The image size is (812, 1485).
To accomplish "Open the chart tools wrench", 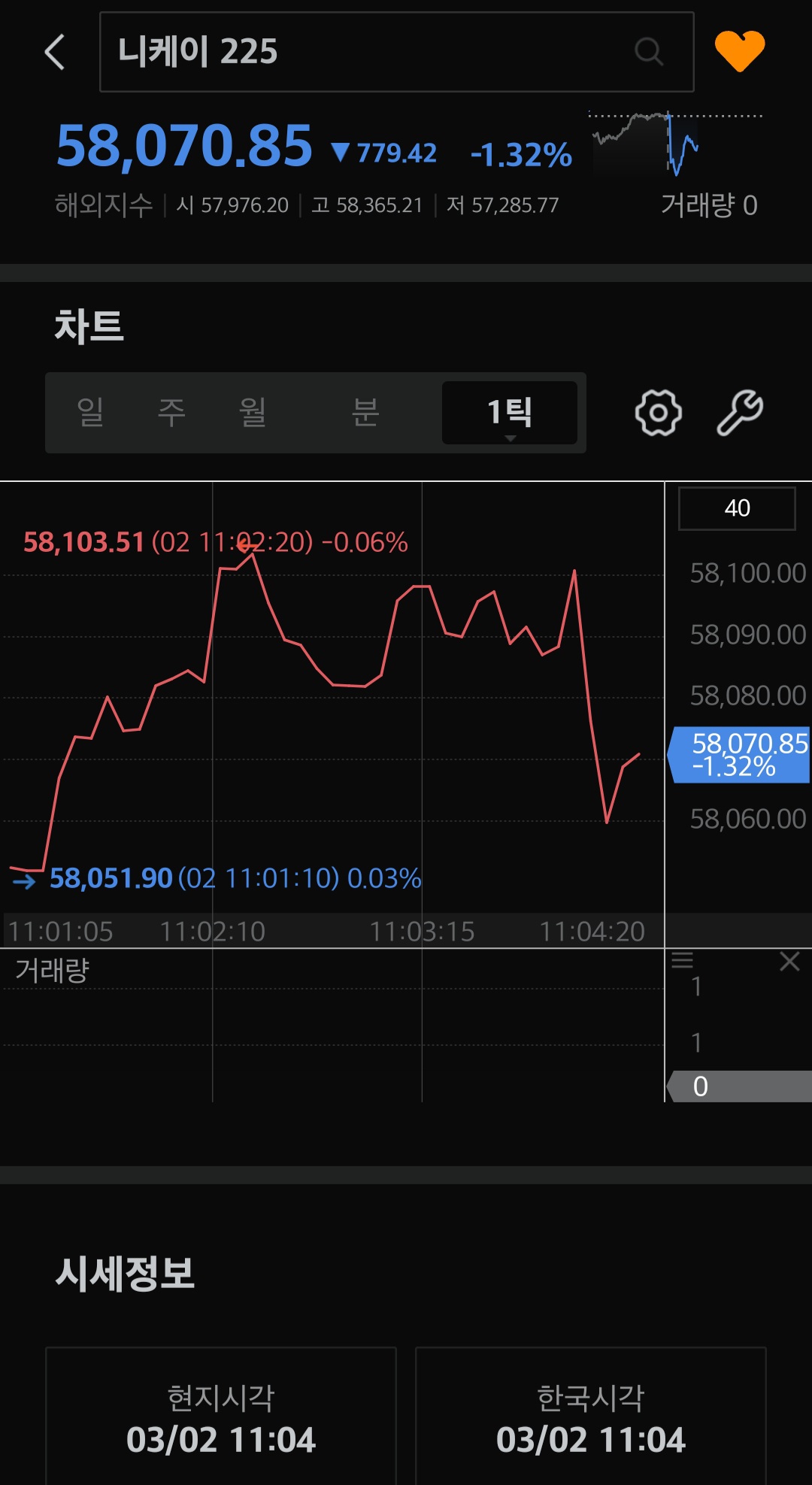I will (740, 413).
